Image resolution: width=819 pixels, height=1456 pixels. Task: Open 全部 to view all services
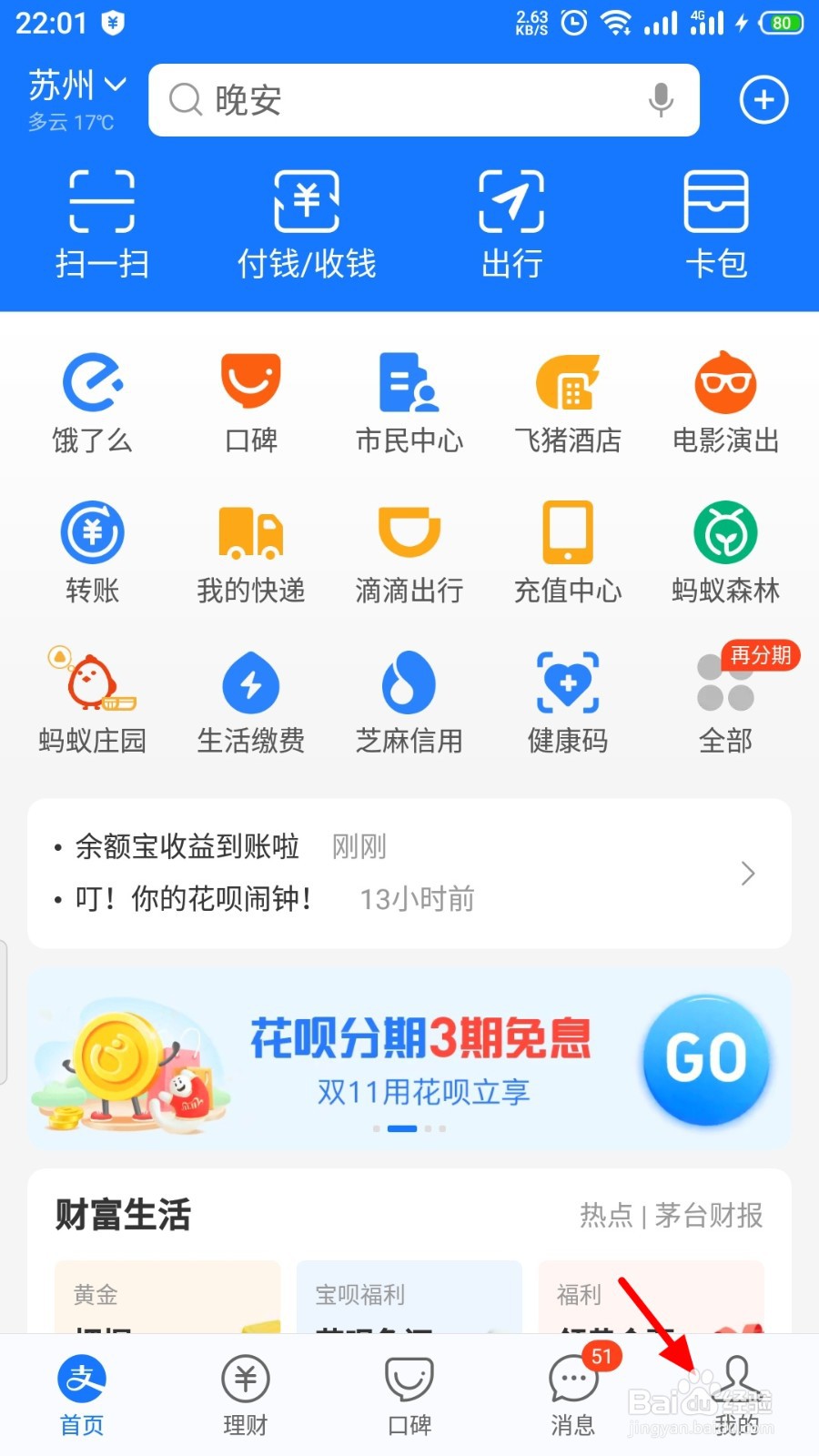[x=725, y=701]
